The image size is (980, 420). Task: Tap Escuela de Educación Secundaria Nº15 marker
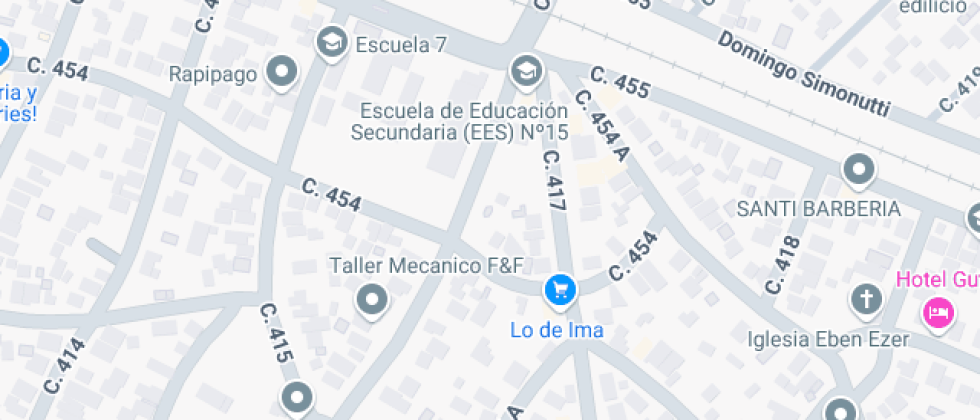[x=525, y=71]
